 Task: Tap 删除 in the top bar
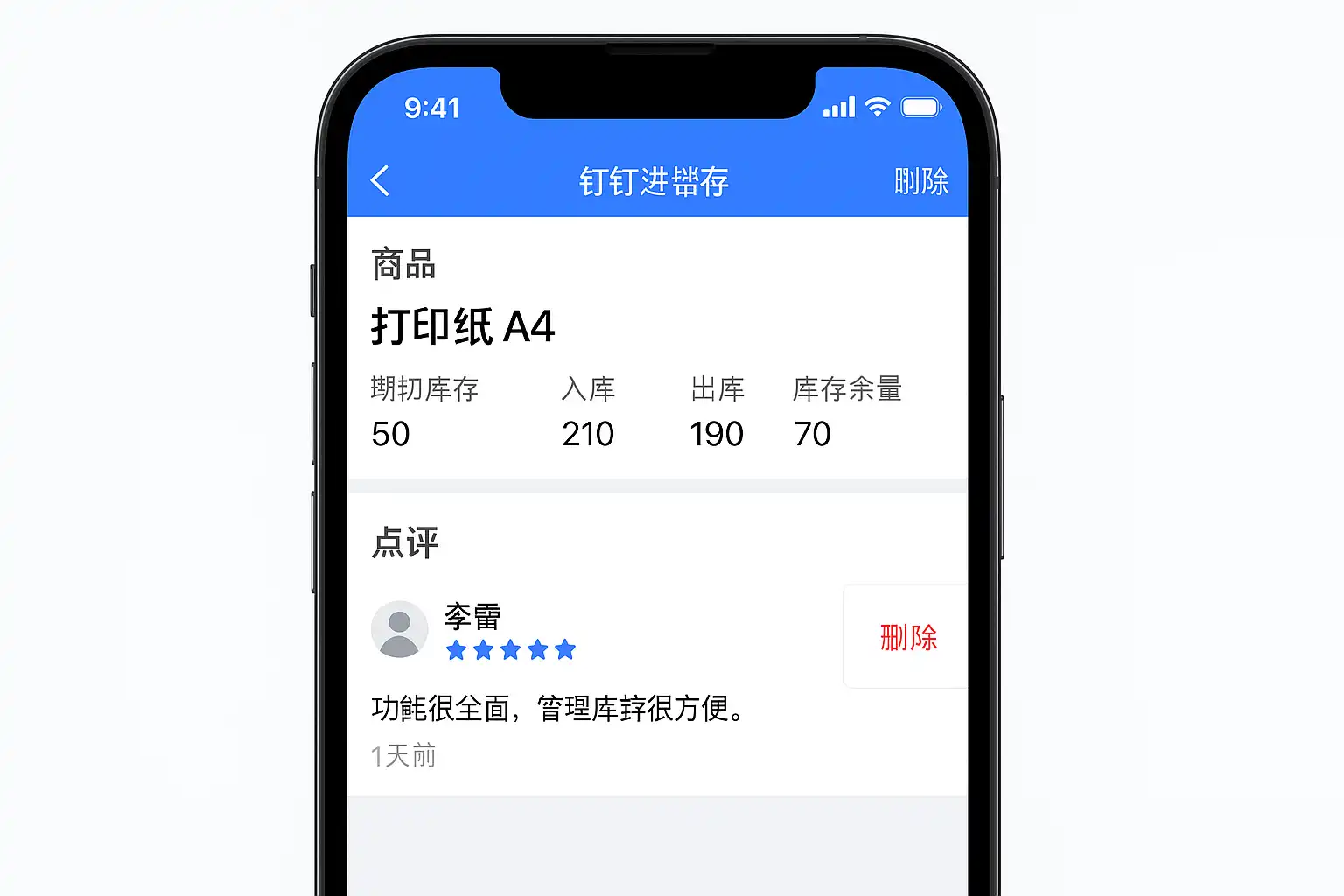tap(920, 181)
